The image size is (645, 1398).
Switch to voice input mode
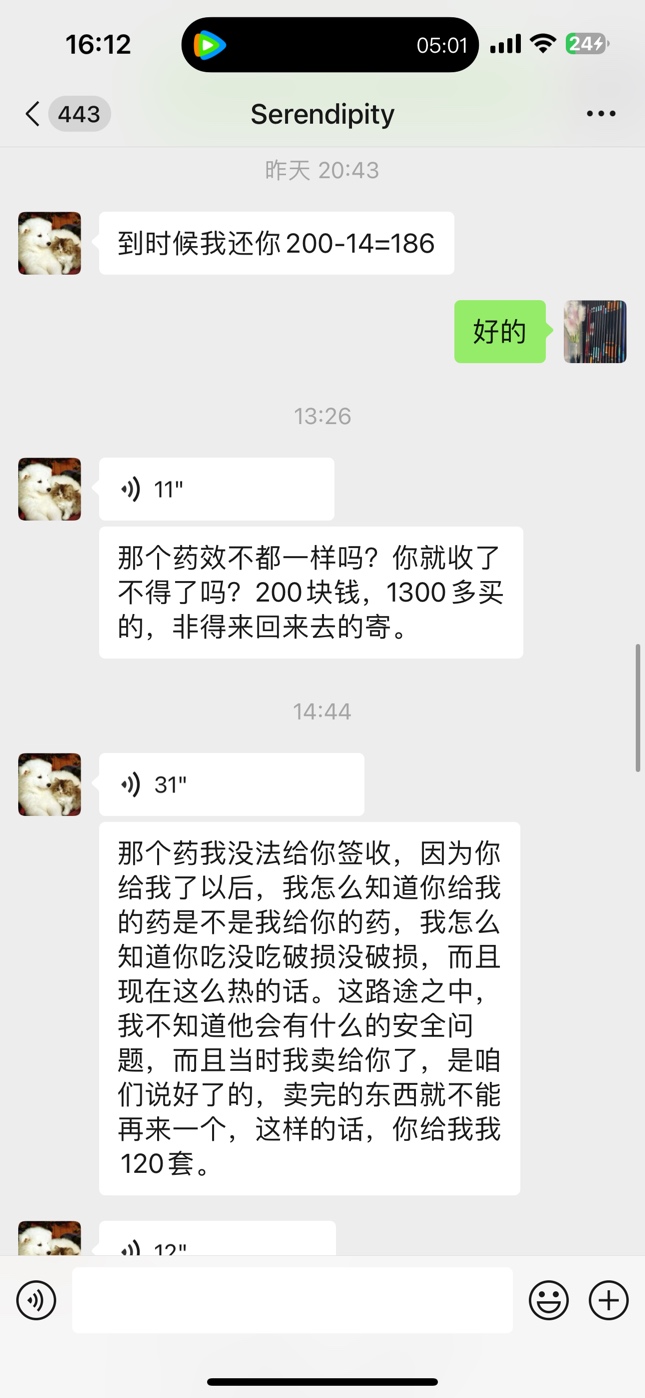37,1300
